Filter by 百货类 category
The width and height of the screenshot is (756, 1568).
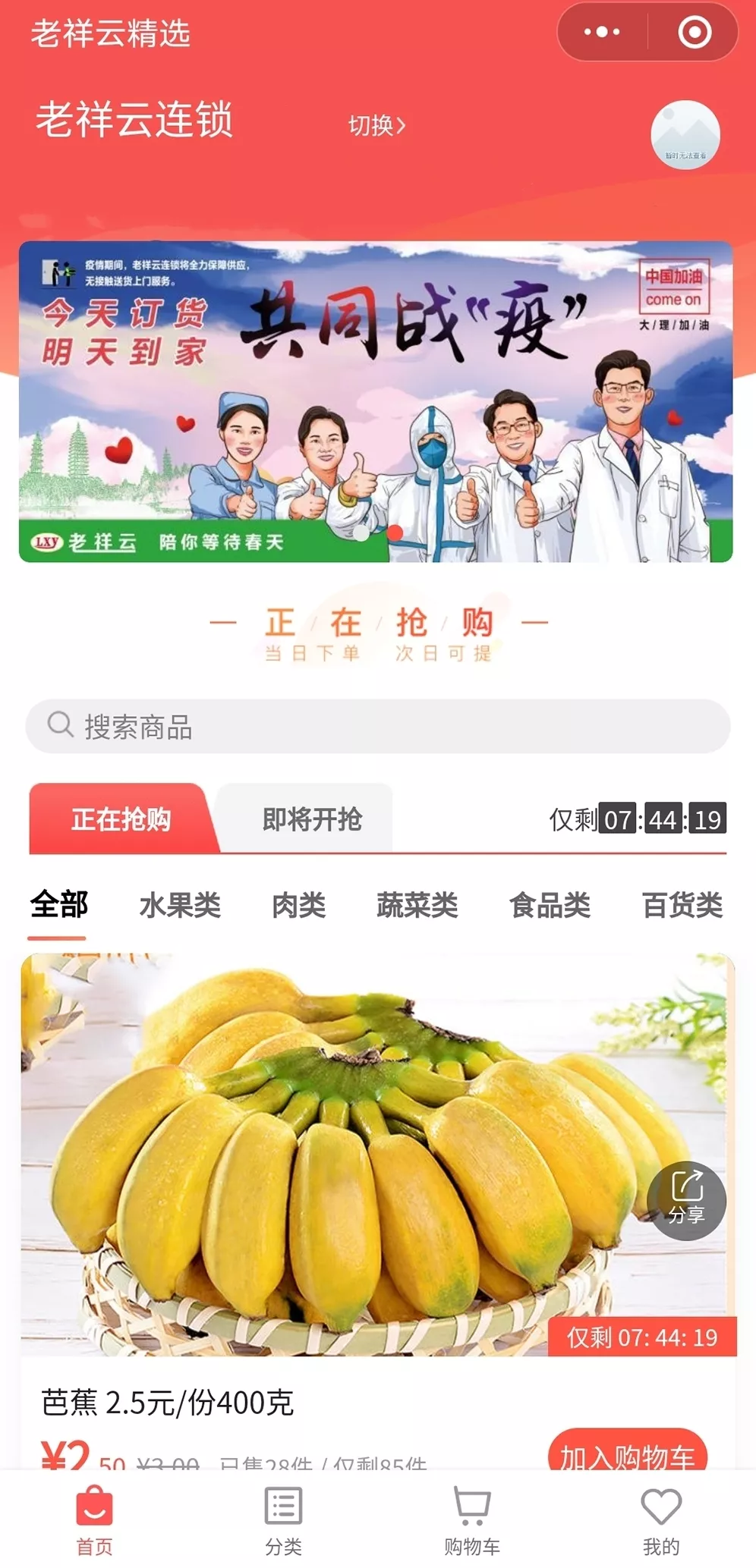tap(682, 905)
